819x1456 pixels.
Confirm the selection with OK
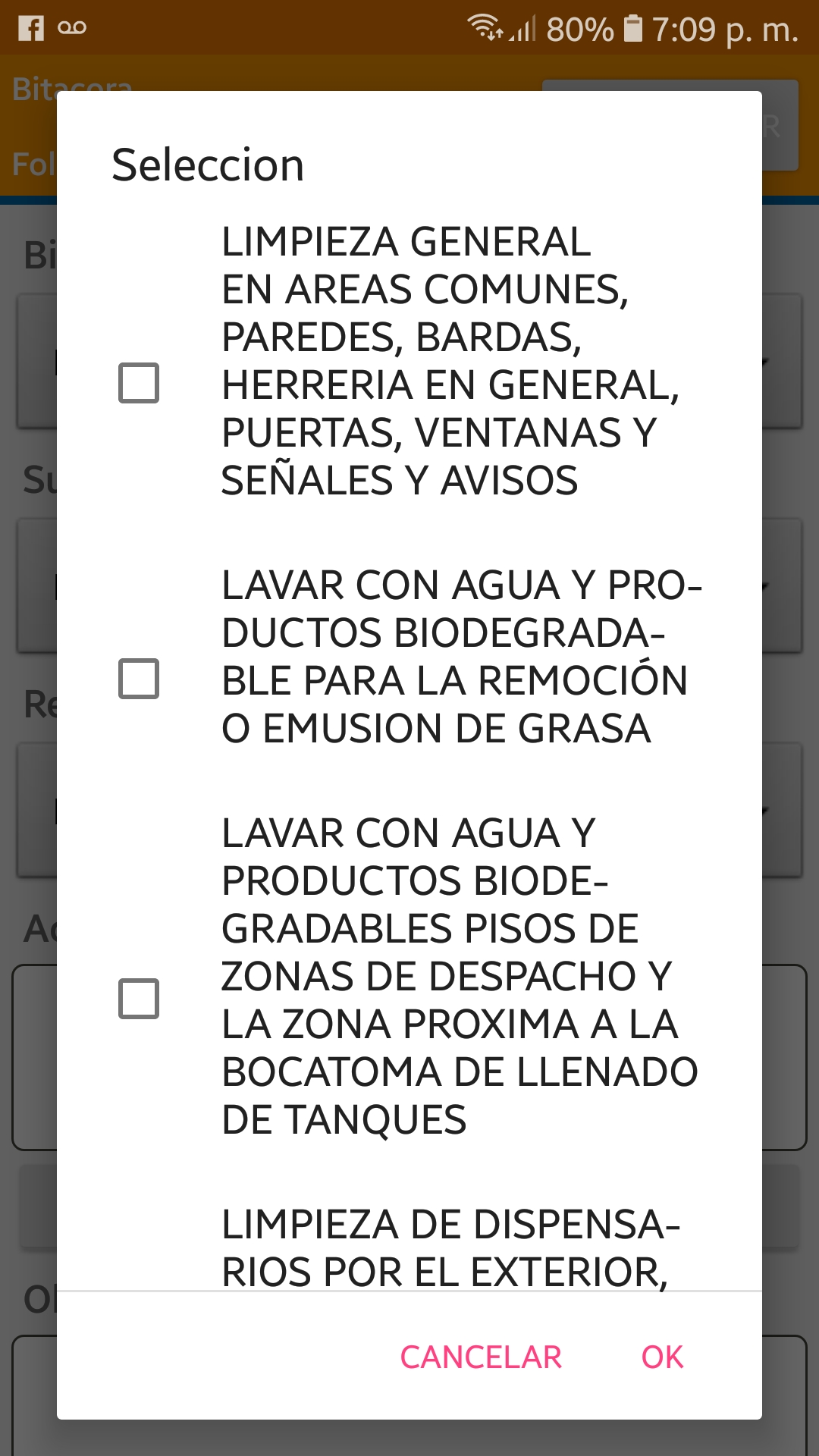coord(662,1357)
